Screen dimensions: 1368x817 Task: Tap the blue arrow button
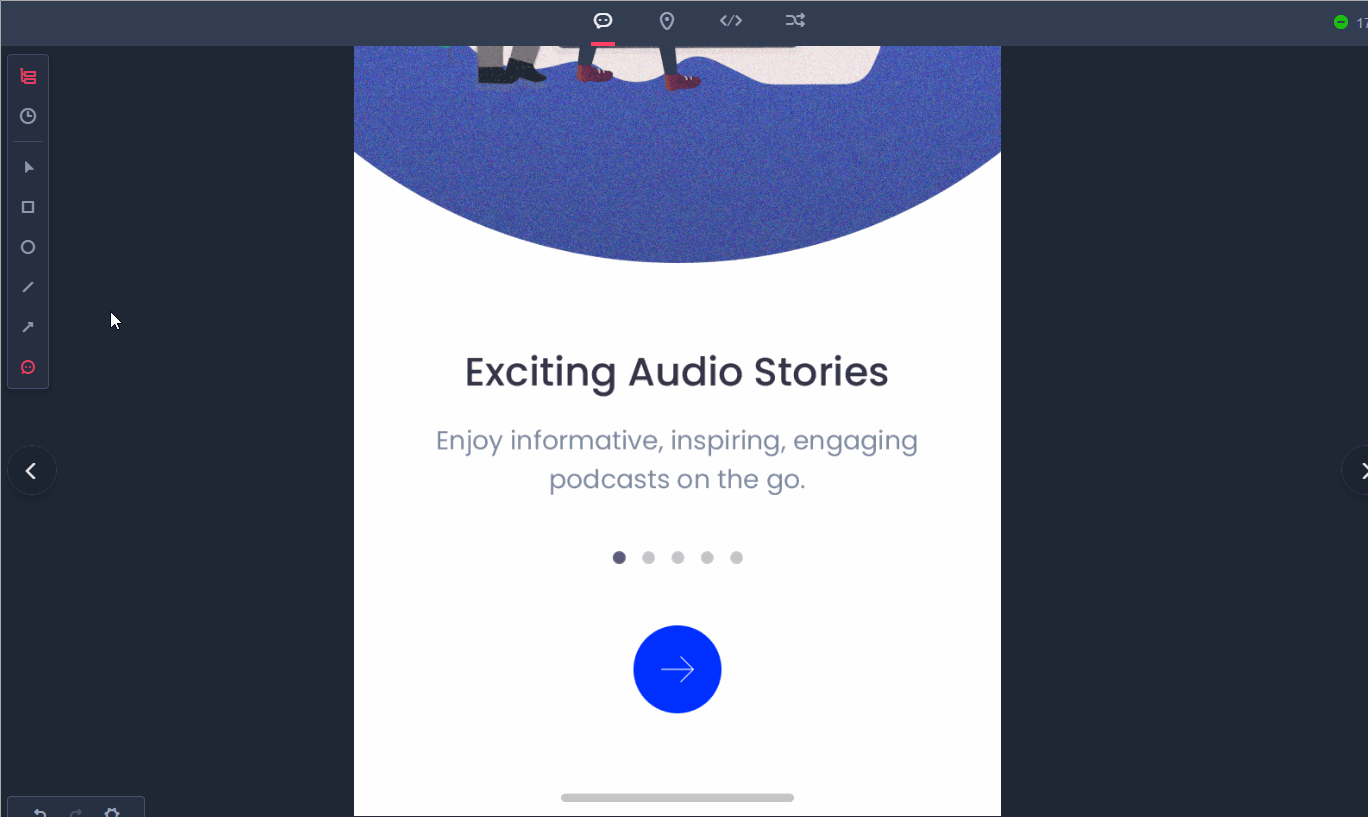click(677, 669)
